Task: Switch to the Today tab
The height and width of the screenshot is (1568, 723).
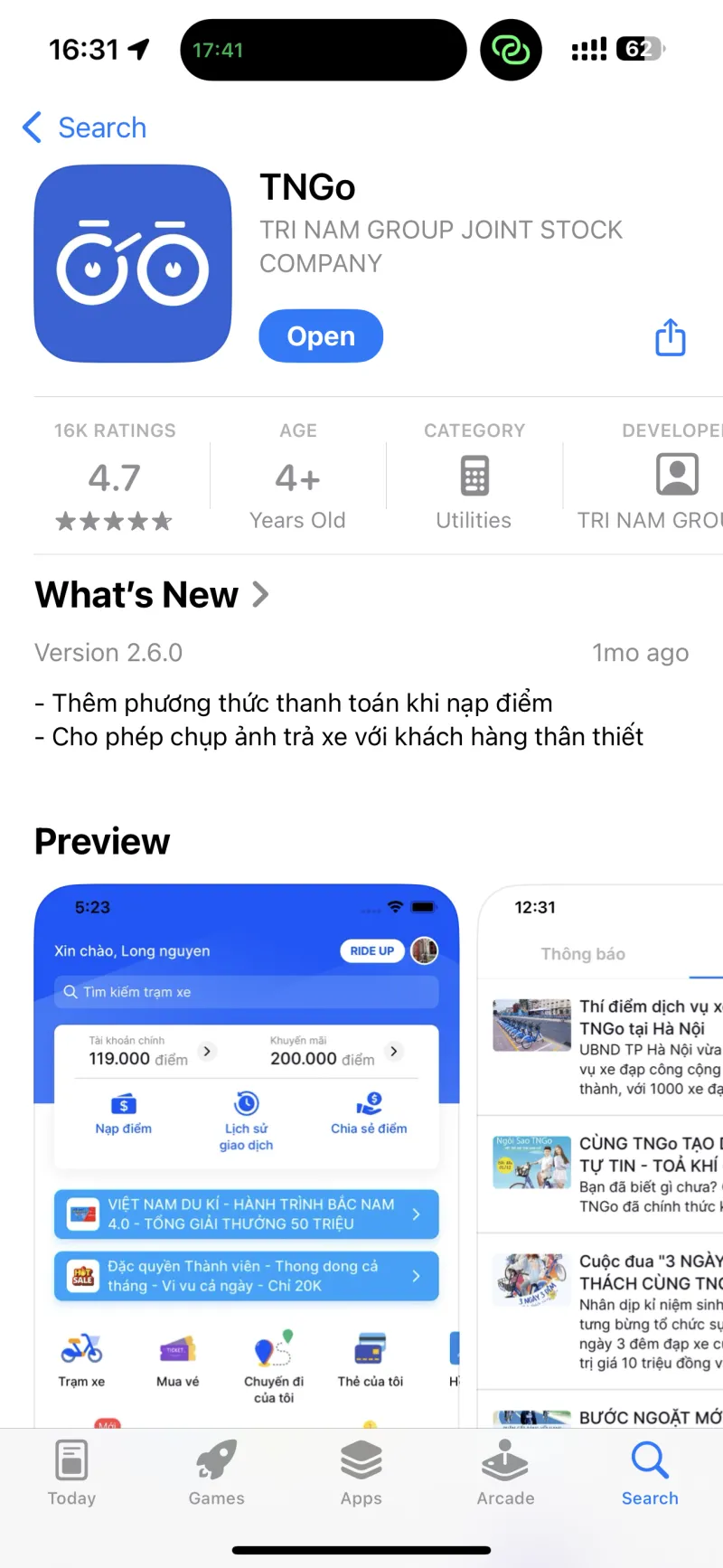Action: tap(71, 1473)
